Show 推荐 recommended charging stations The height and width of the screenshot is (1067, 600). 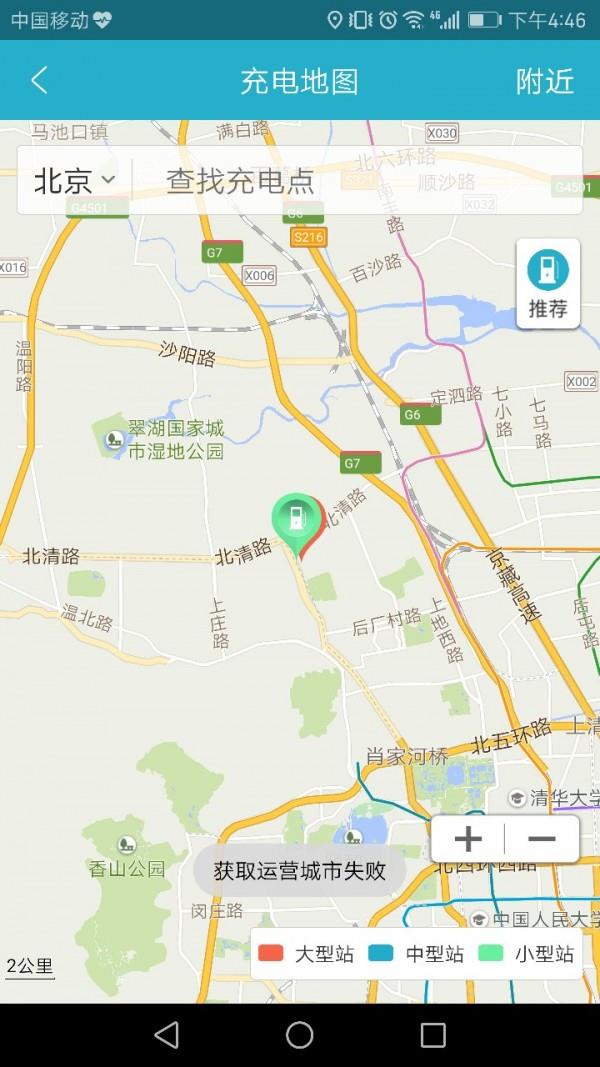click(548, 284)
